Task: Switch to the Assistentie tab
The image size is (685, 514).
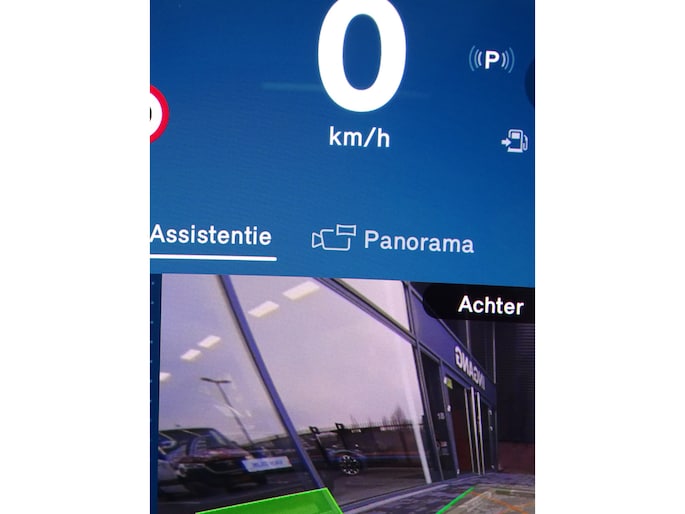Action: [x=211, y=237]
